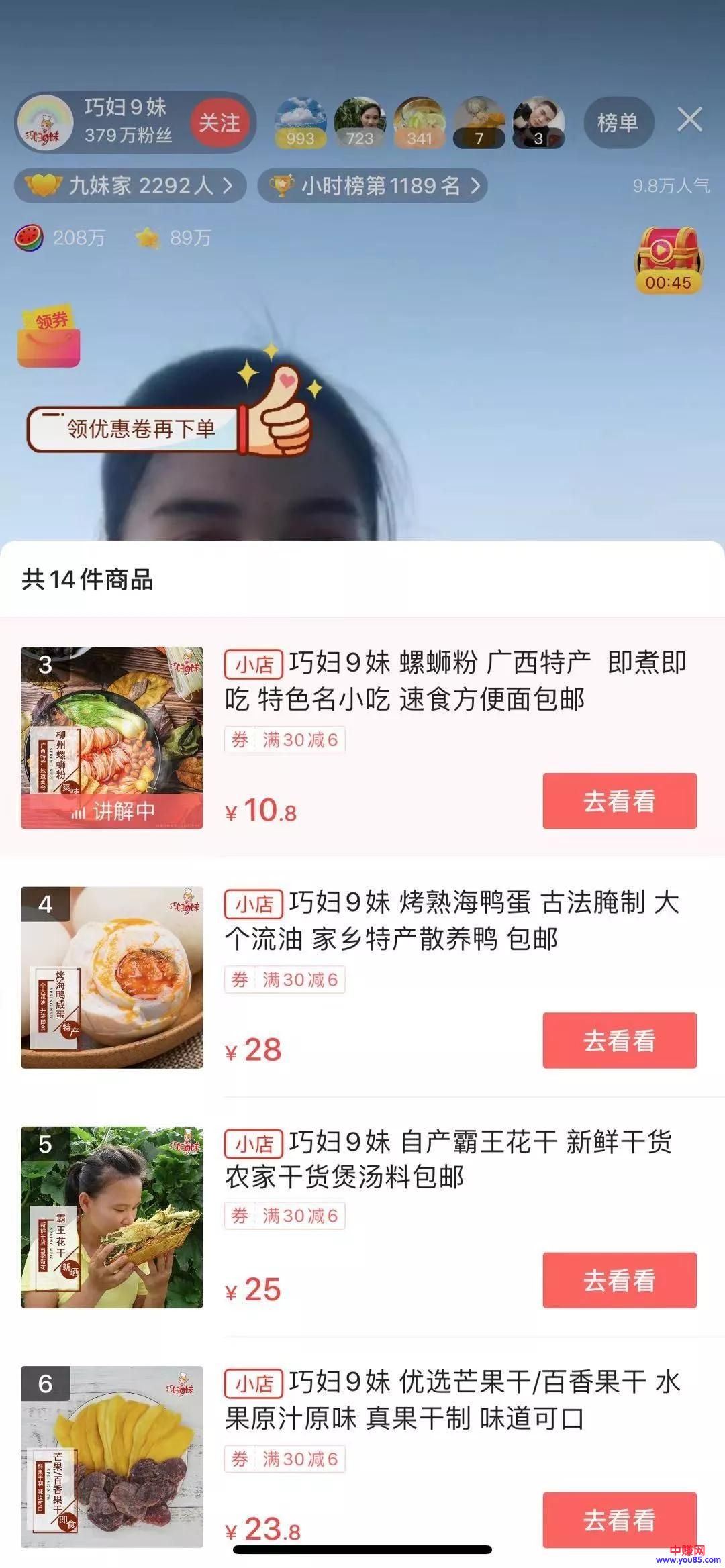Open 巧妇9妹 streamer profile avatar
This screenshot has width=725, height=1568.
(x=44, y=123)
